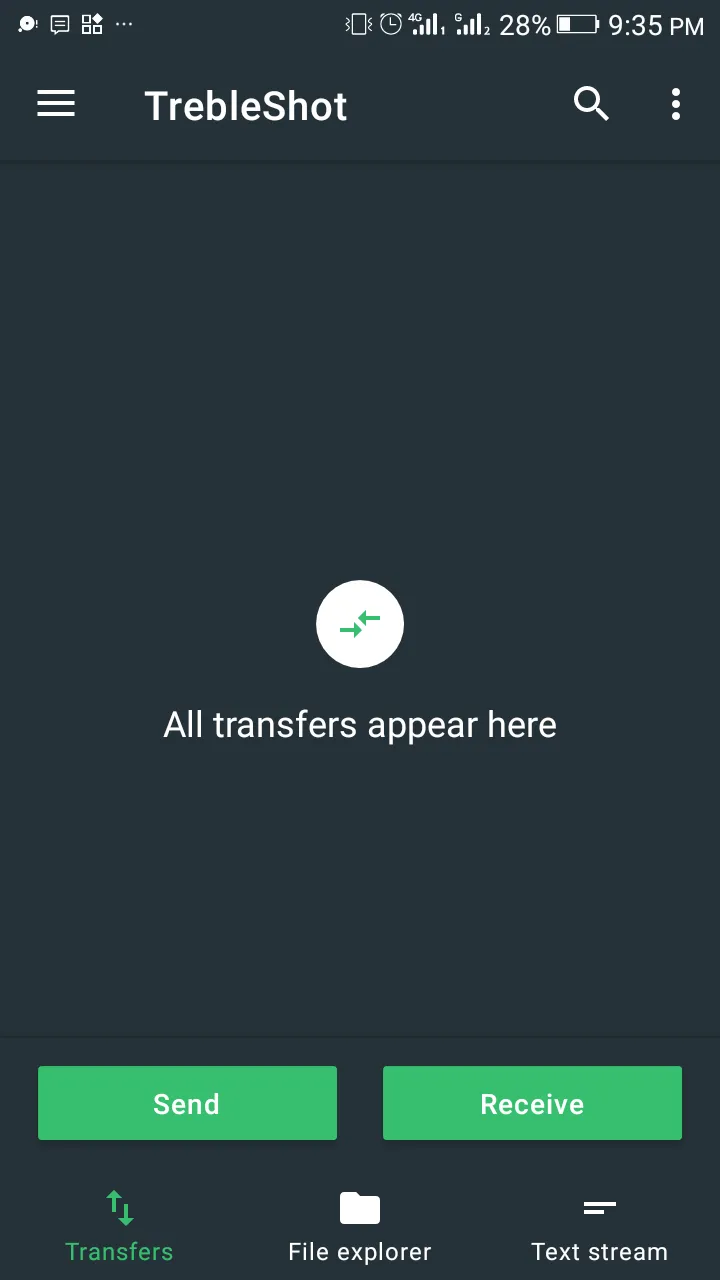Switch to the Text stream tab
Image resolution: width=720 pixels, height=1280 pixels.
click(x=600, y=1227)
